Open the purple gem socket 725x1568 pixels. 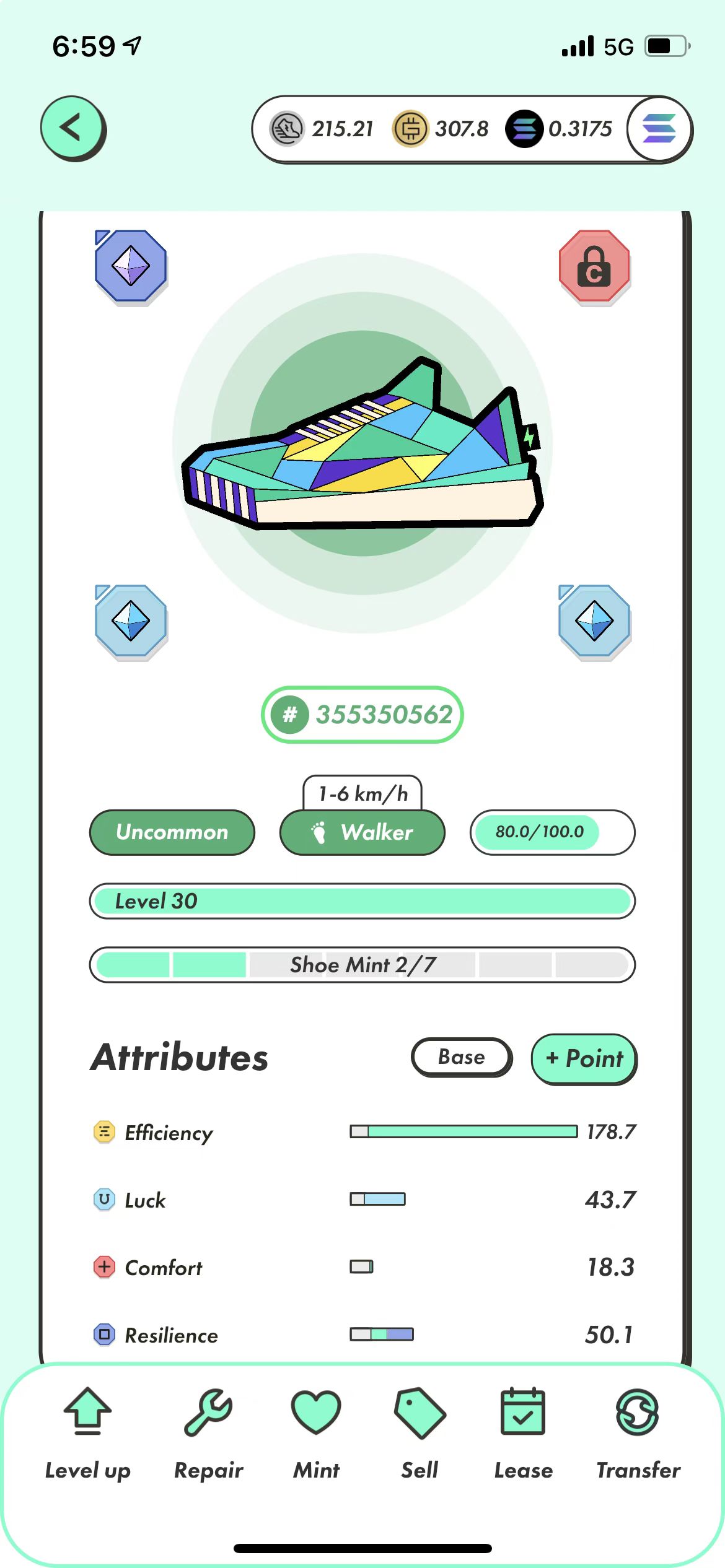point(131,266)
